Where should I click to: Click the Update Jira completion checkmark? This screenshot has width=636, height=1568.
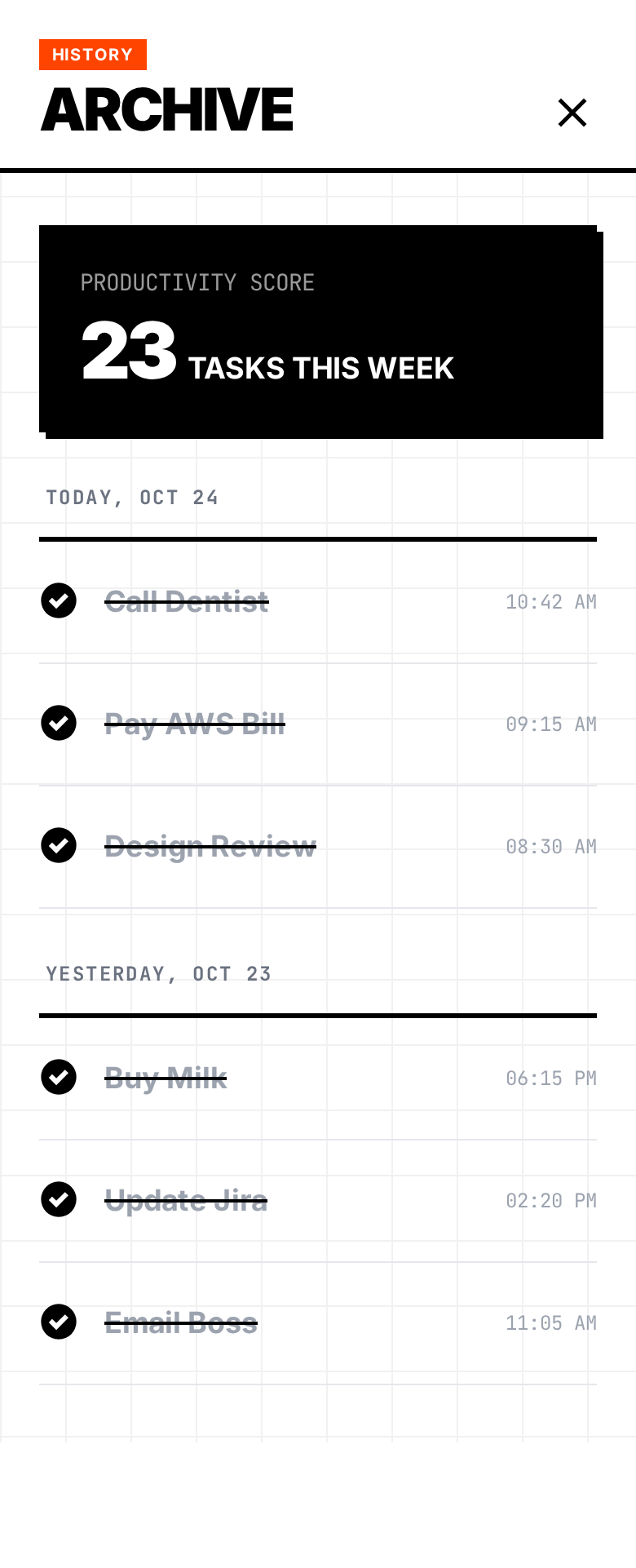coord(59,1199)
